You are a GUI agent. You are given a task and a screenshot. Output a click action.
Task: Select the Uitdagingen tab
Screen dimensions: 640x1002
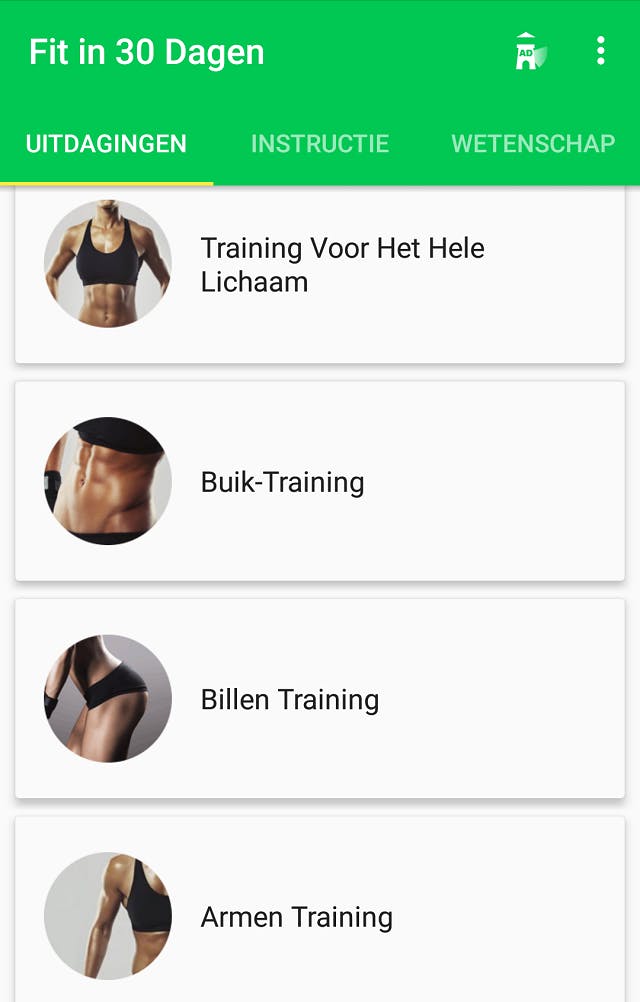tap(106, 143)
